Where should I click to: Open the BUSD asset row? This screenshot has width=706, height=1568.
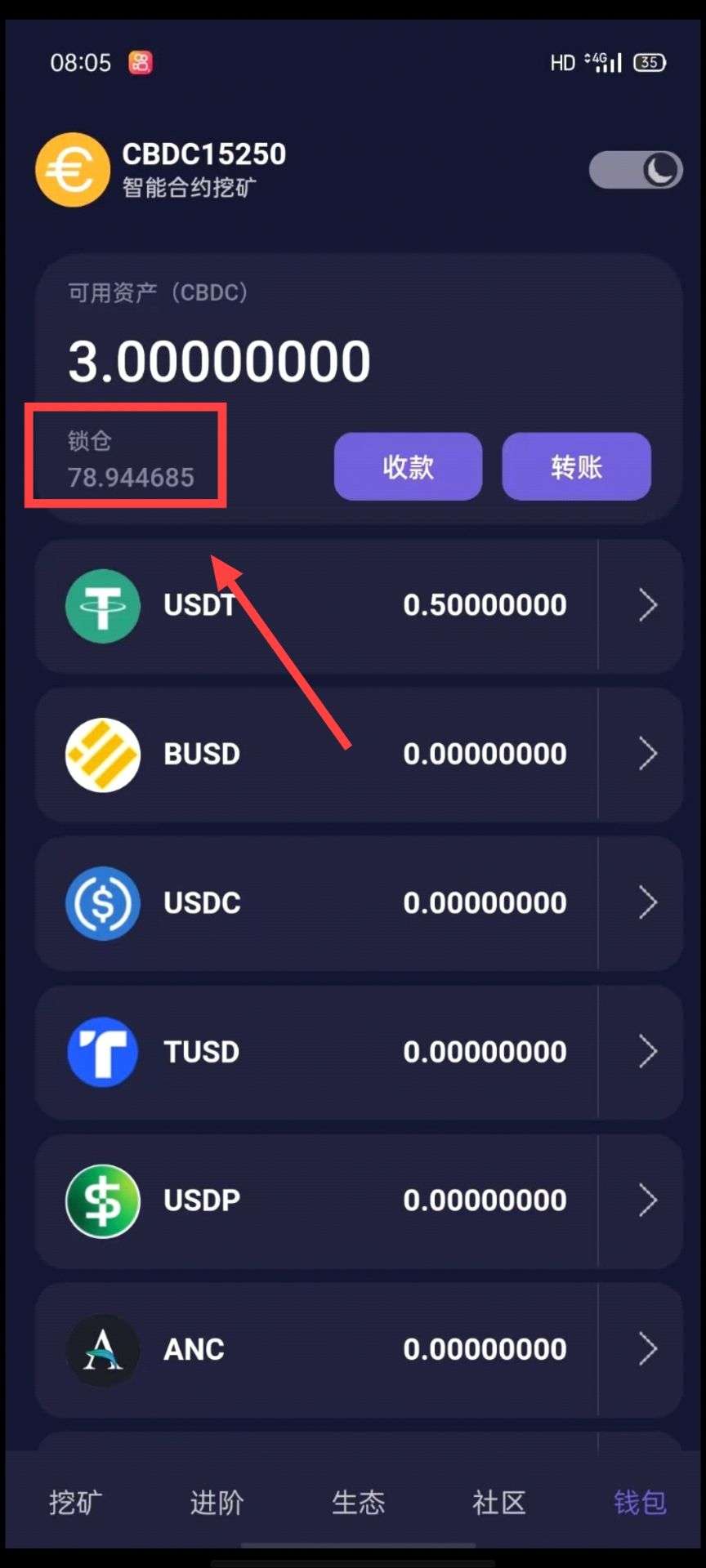click(358, 754)
